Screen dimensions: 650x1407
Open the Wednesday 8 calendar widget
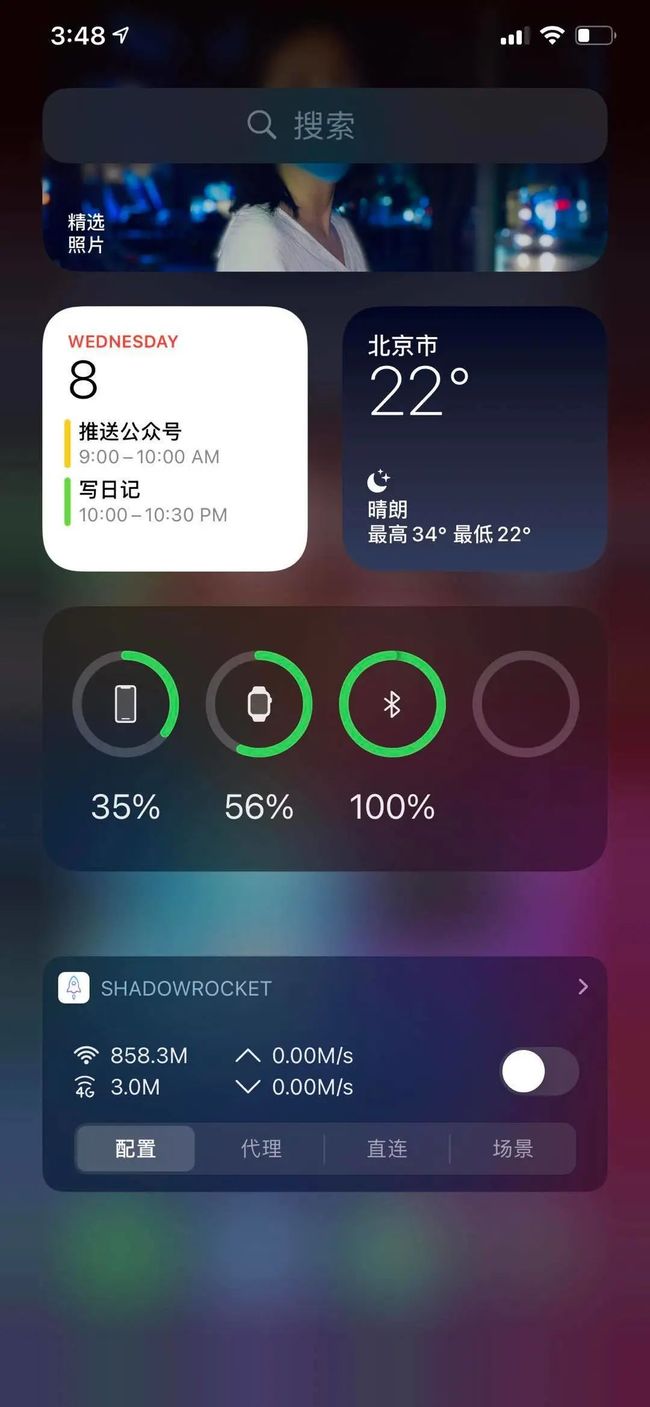click(175, 439)
